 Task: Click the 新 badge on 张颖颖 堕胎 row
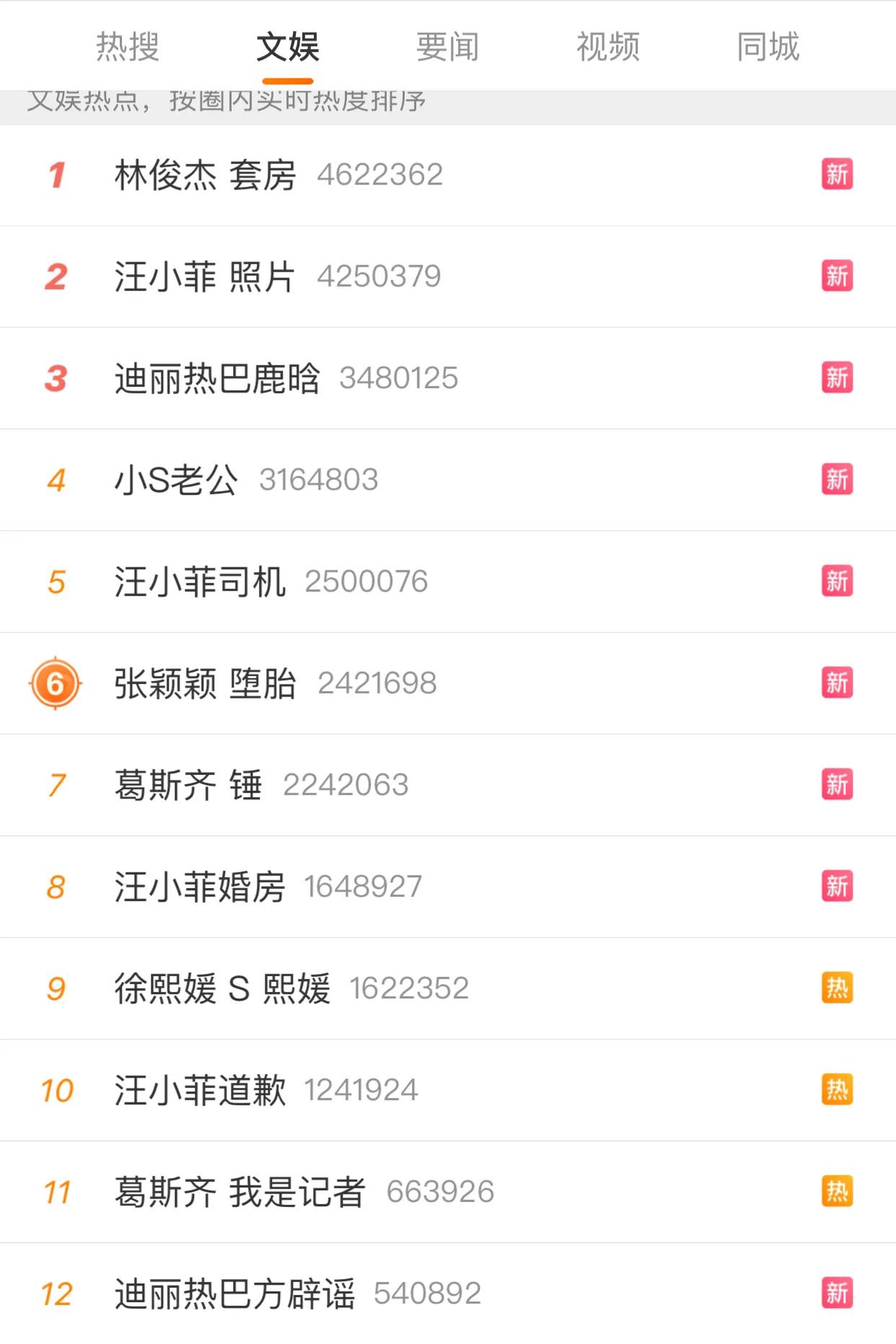(838, 684)
